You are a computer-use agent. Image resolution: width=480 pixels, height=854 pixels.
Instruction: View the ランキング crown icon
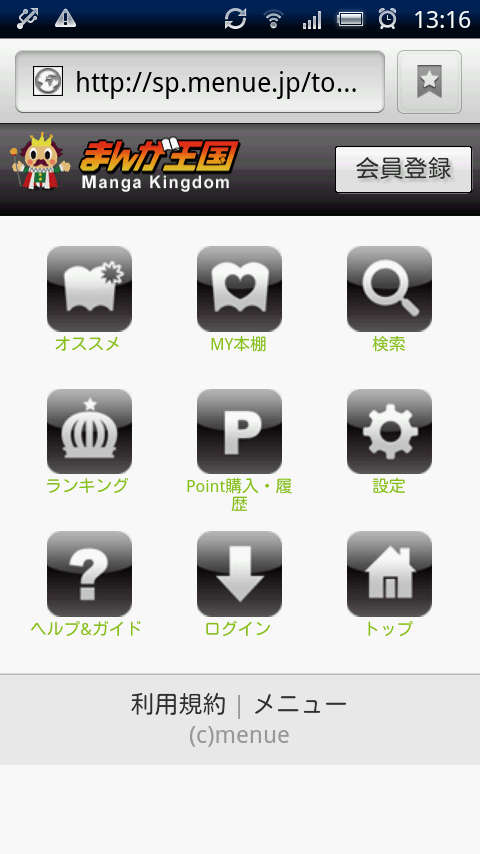click(89, 431)
